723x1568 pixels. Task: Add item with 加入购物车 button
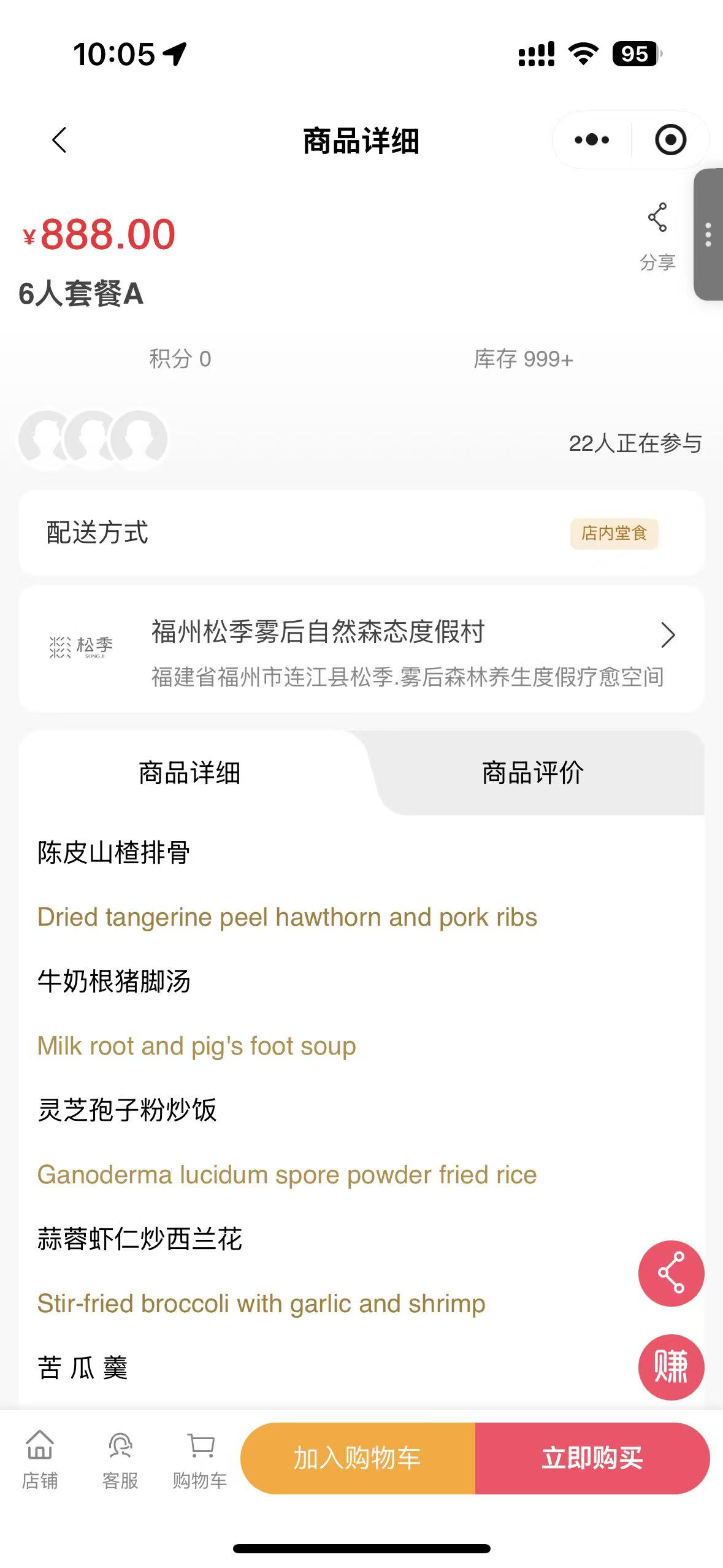(x=358, y=1458)
